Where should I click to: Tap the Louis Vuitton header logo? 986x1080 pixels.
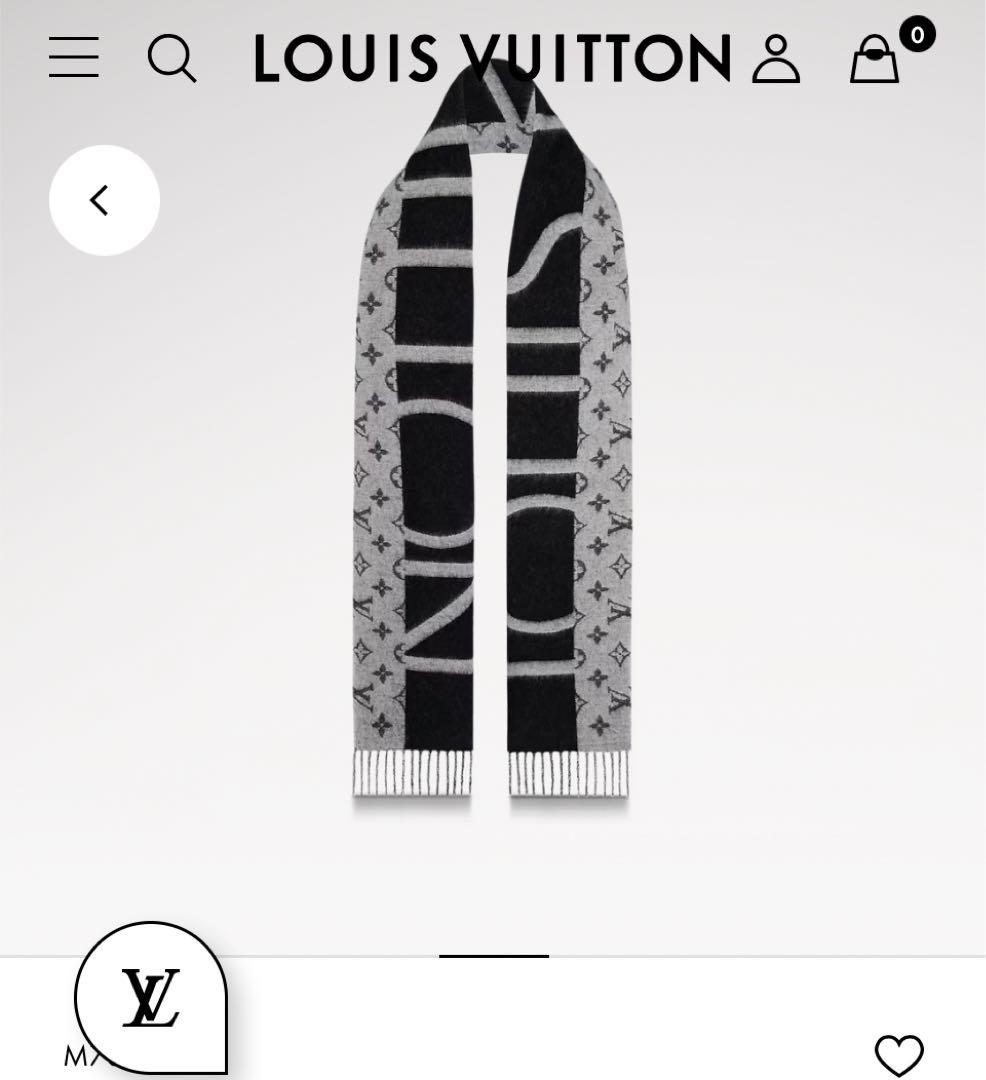pos(492,58)
